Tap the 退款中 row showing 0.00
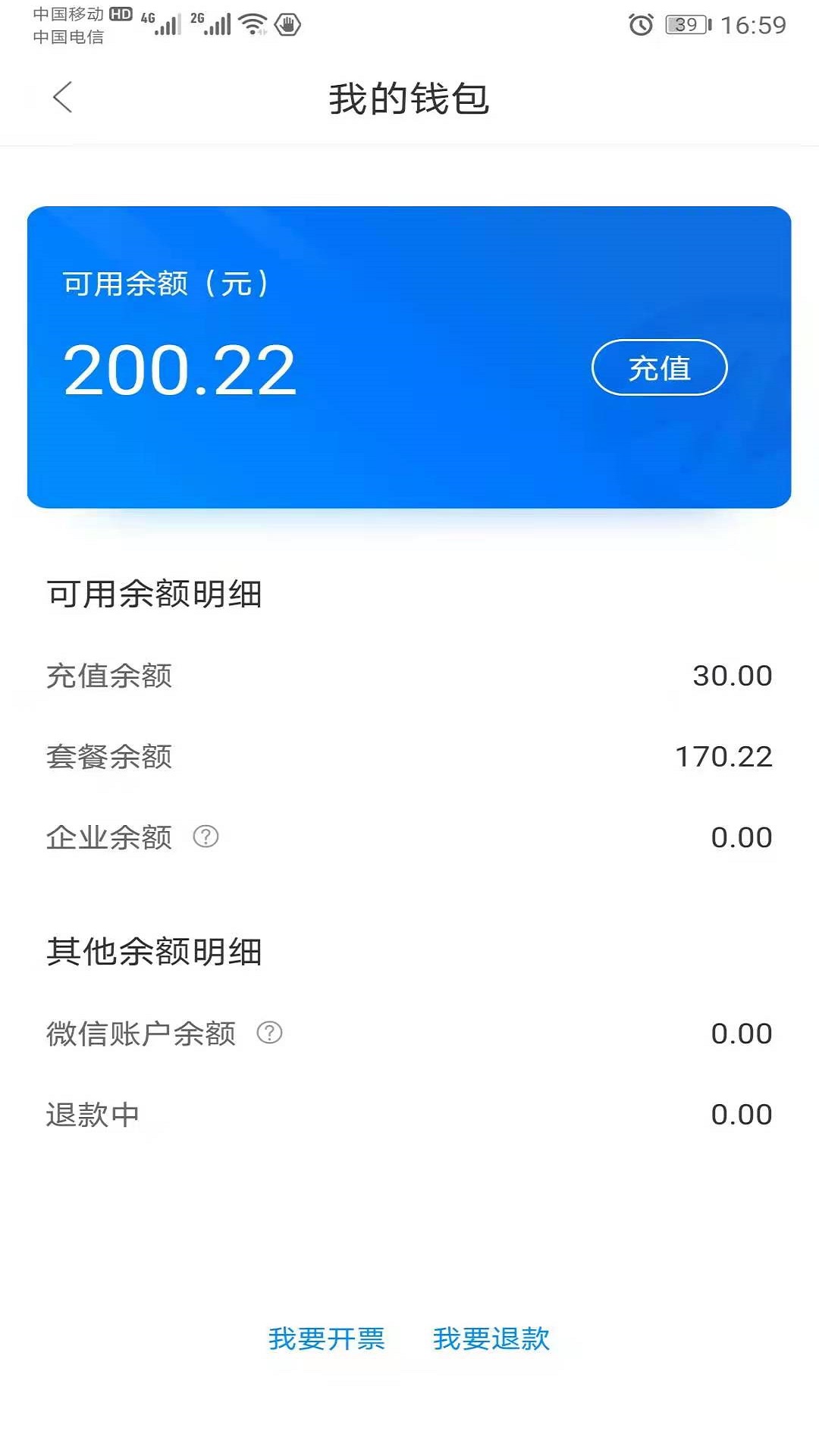The width and height of the screenshot is (819, 1456). (x=409, y=1112)
